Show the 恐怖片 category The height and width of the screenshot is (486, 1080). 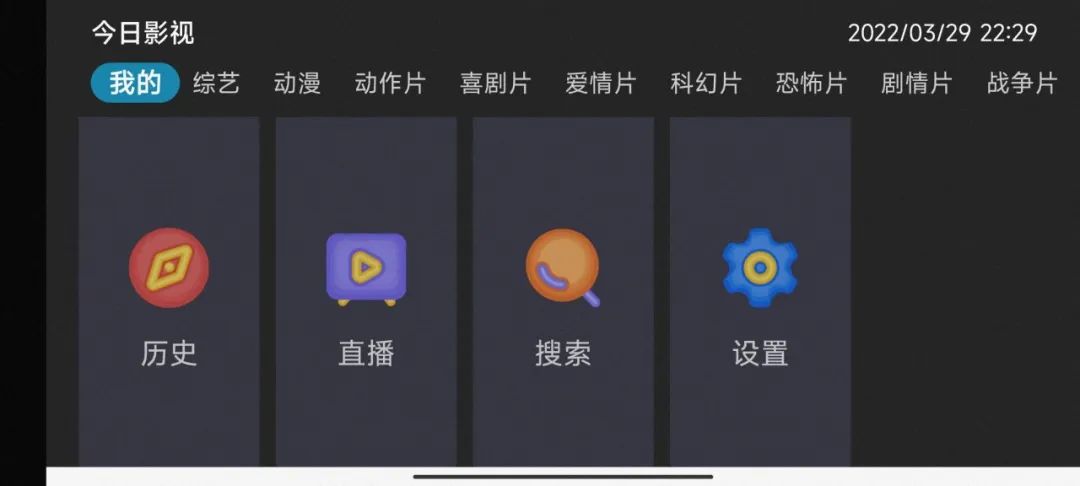coord(811,83)
